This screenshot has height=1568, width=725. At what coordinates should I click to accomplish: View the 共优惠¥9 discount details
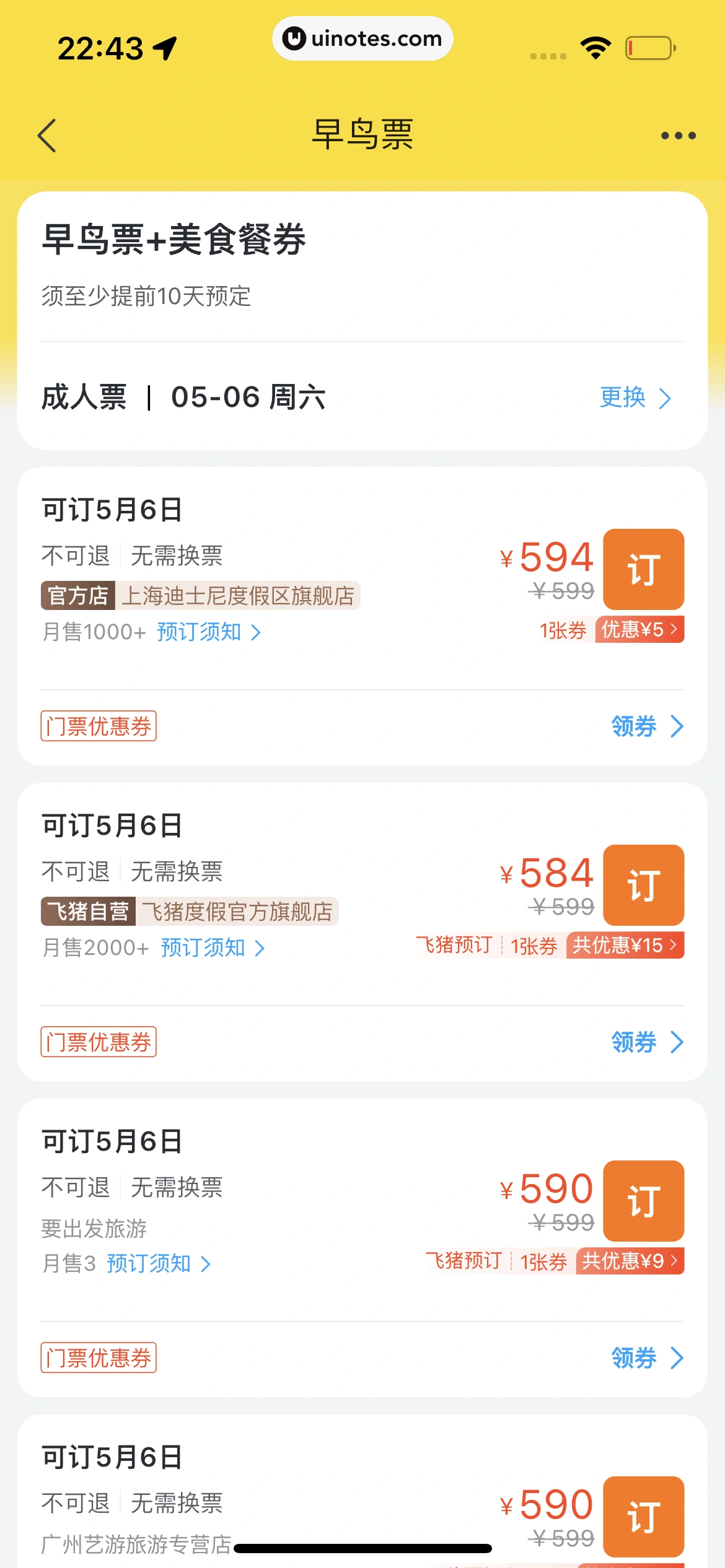tap(630, 1261)
